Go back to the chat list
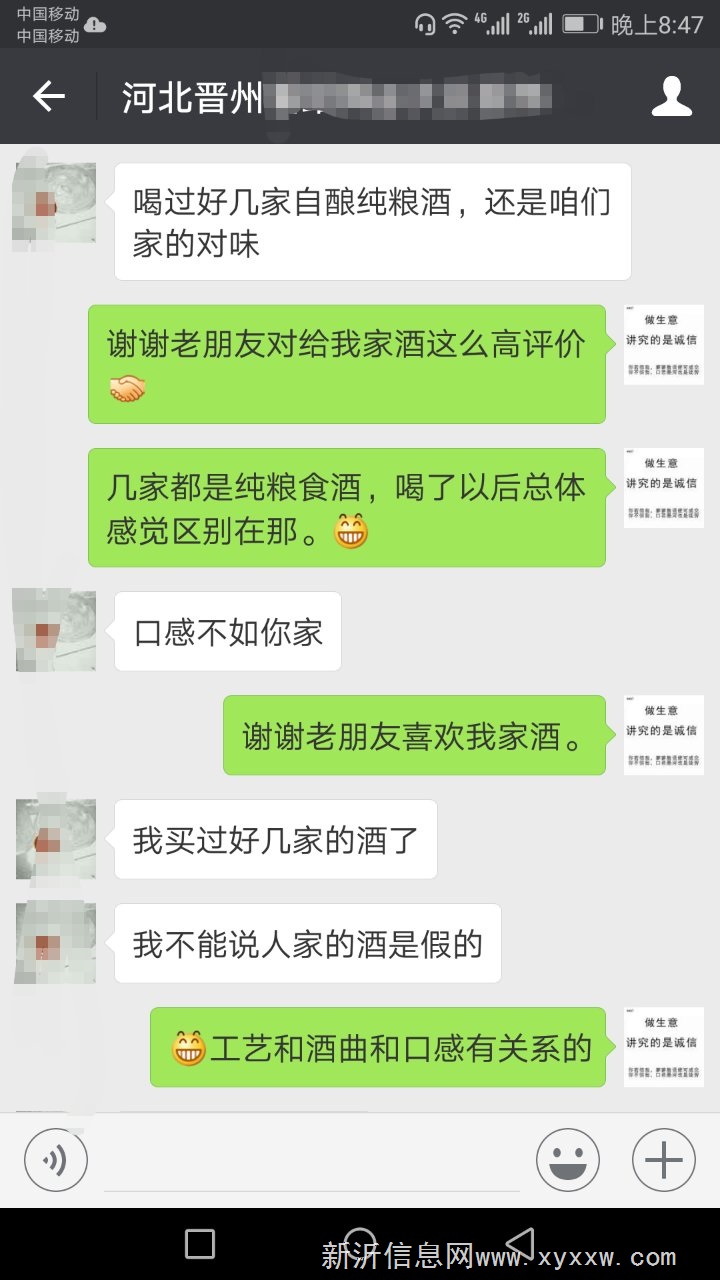This screenshot has width=720, height=1280. (49, 96)
